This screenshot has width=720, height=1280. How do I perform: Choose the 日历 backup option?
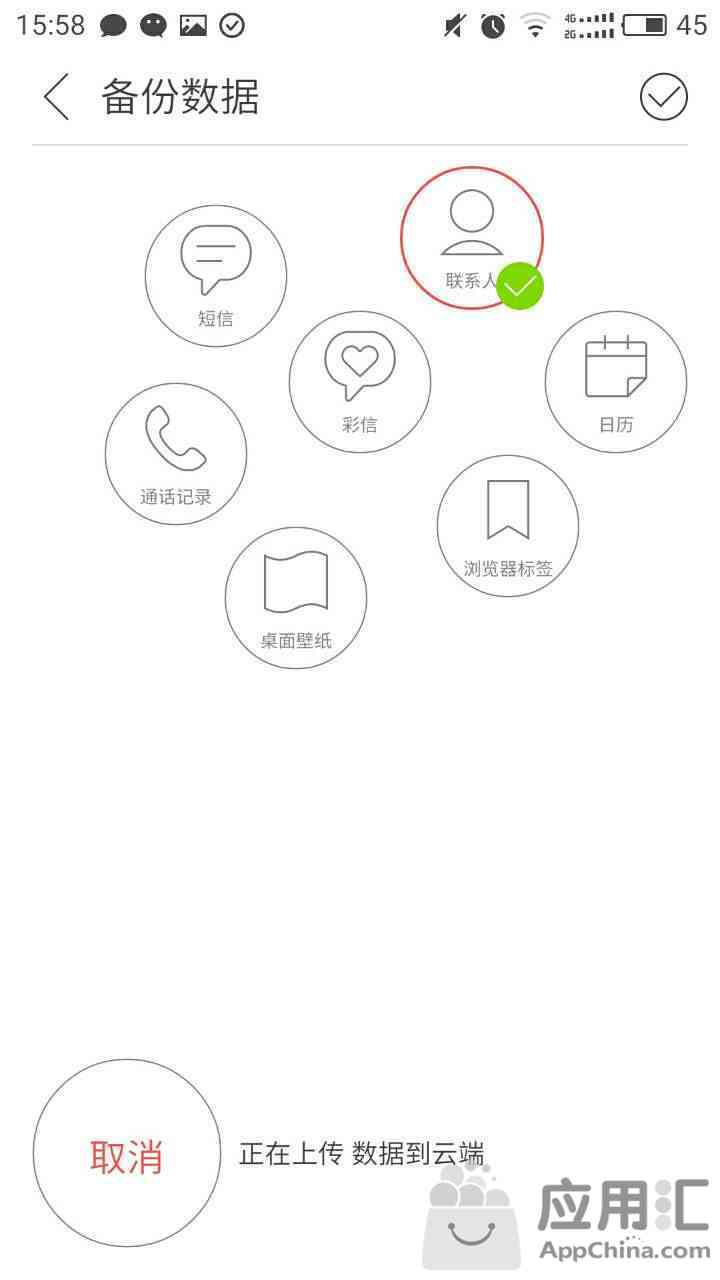[616, 382]
